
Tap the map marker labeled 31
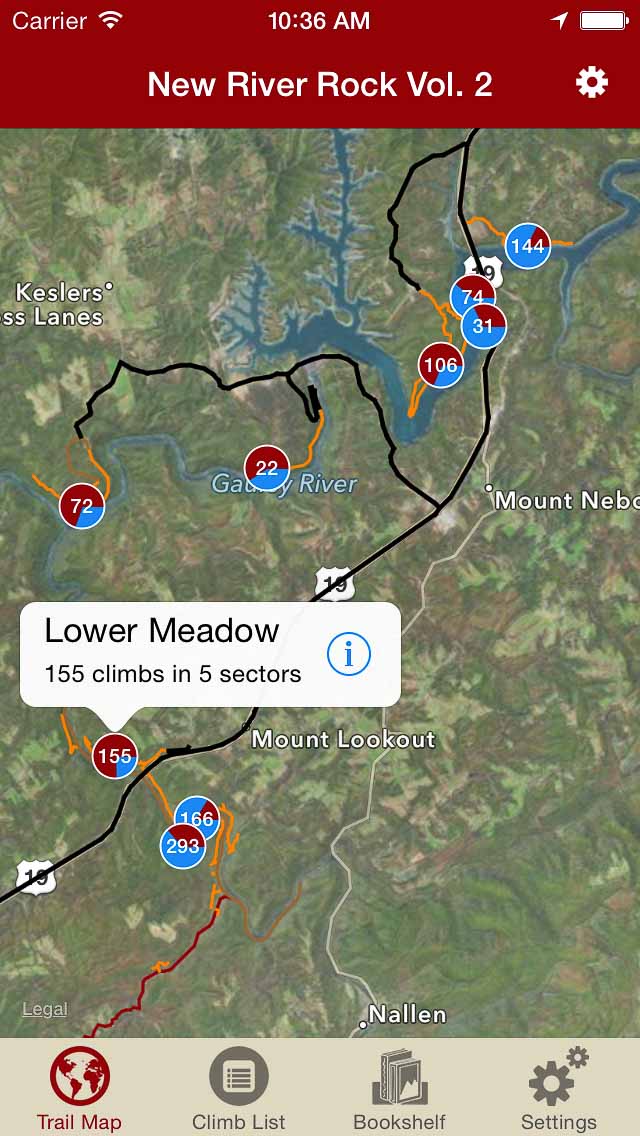tap(484, 326)
